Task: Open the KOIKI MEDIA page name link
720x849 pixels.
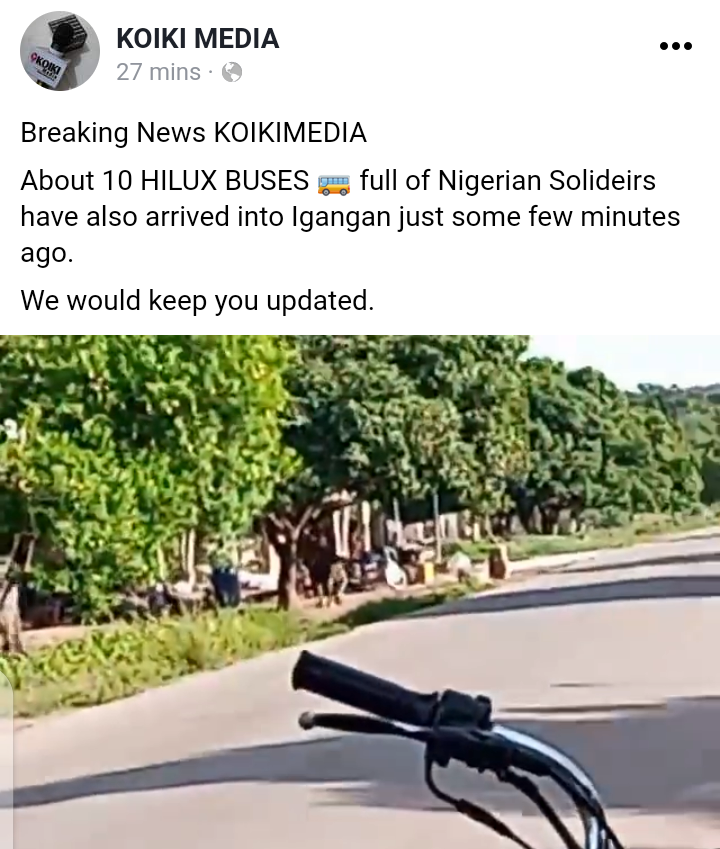Action: 197,39
